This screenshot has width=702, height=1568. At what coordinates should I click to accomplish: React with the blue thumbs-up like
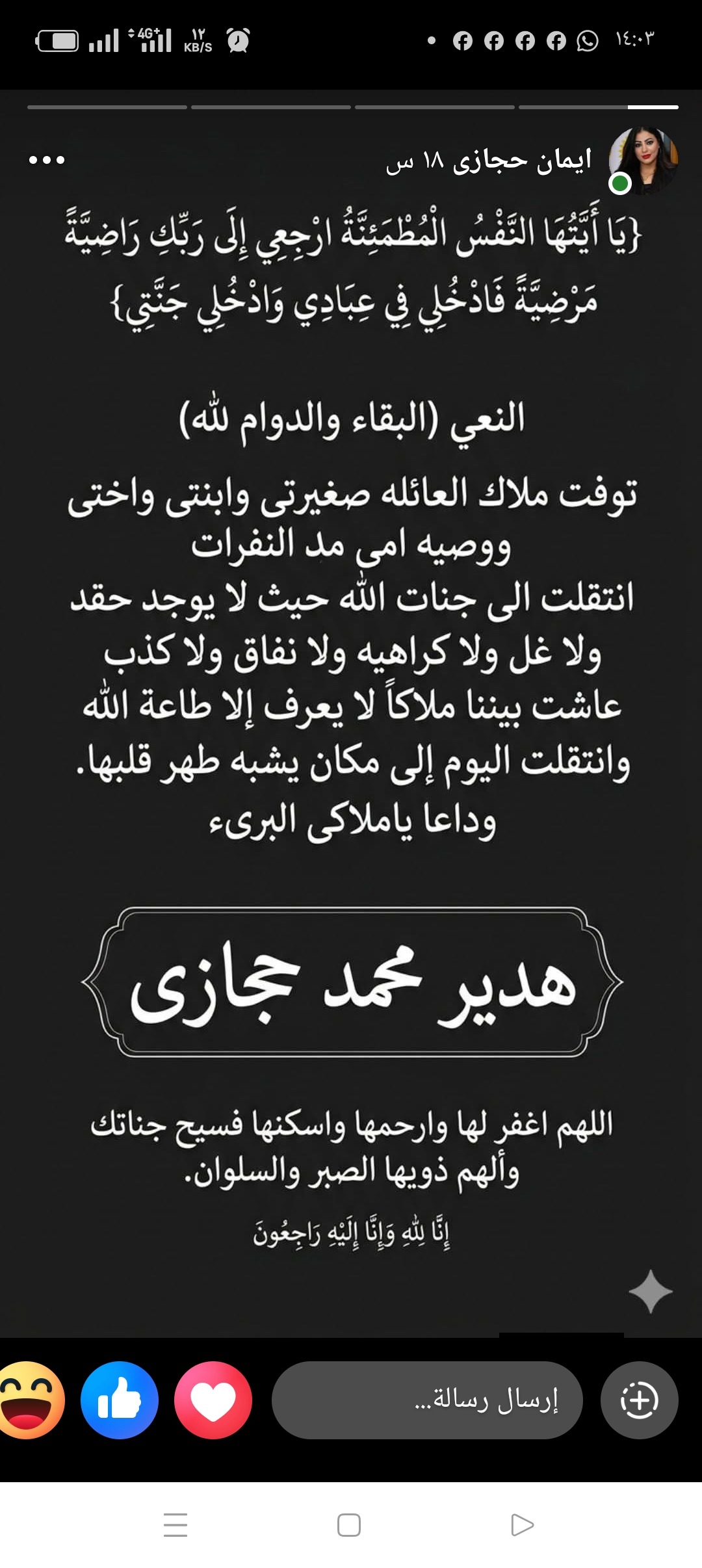pos(120,1400)
